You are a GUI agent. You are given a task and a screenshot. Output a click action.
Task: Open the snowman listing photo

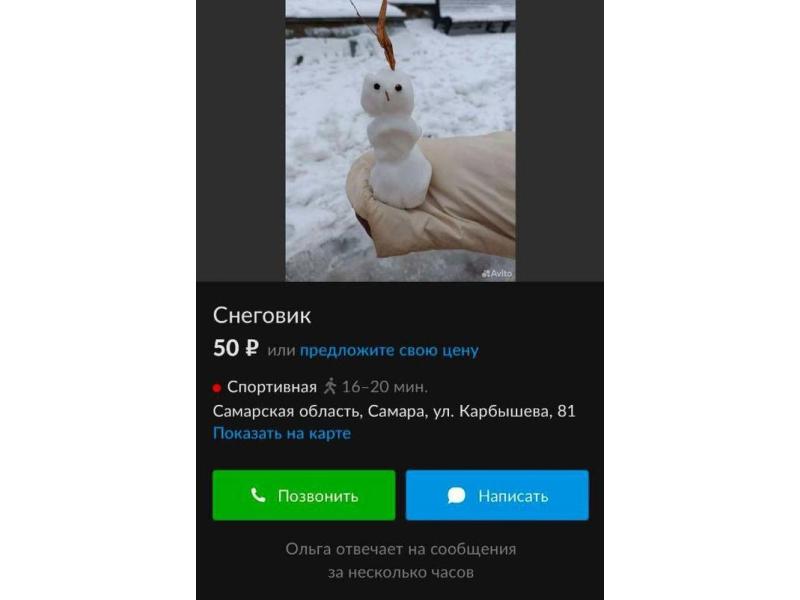click(400, 140)
